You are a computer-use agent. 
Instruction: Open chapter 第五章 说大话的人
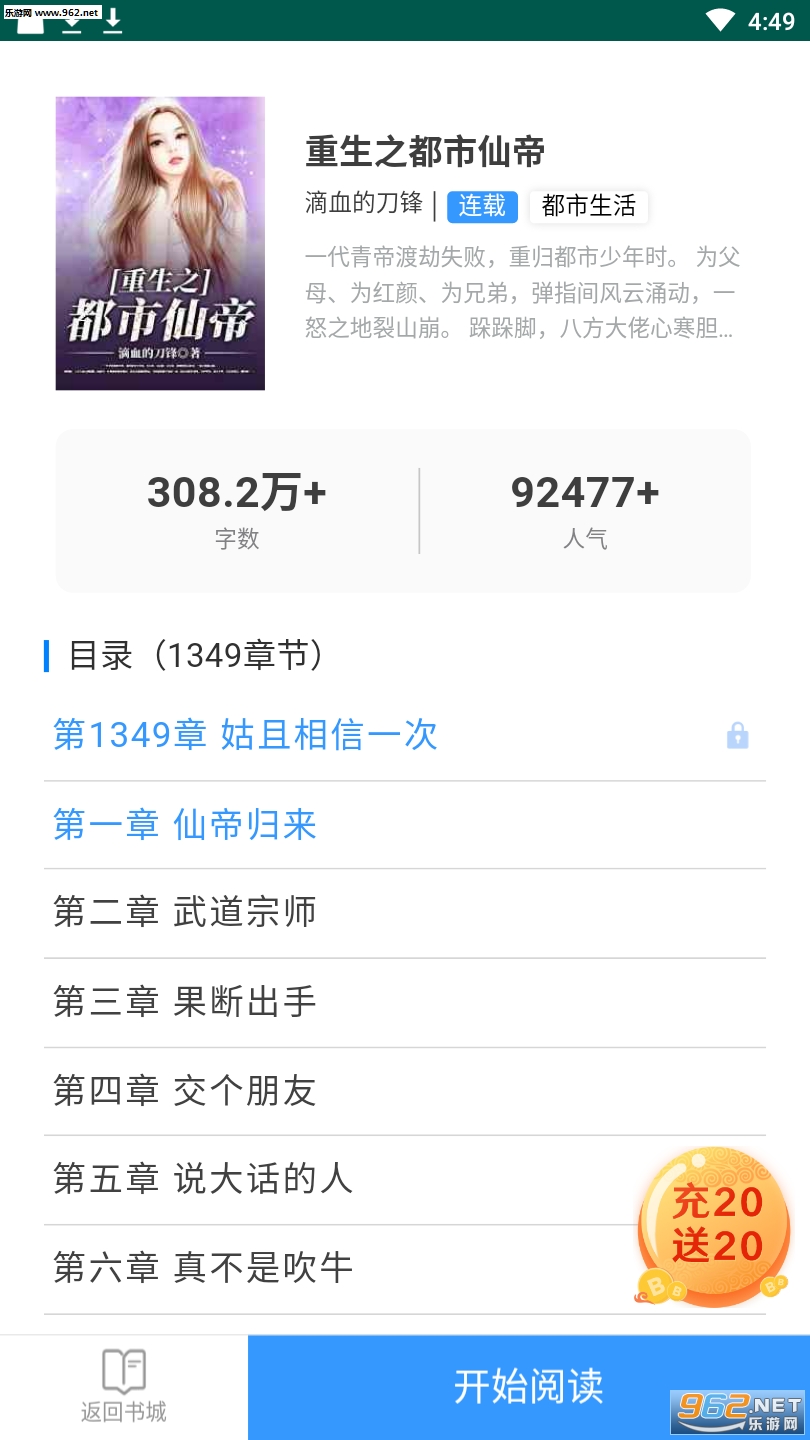pos(203,1179)
